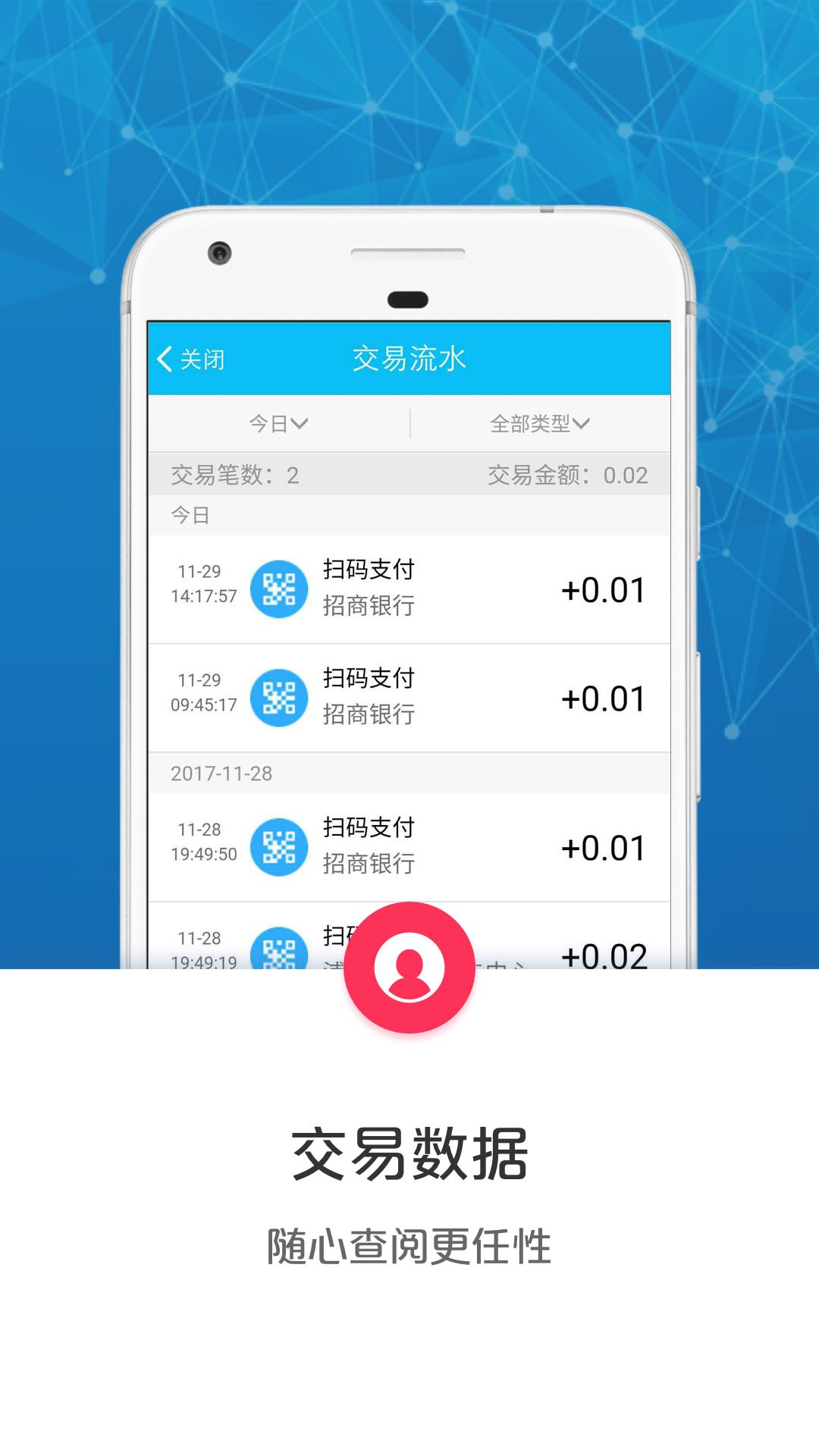
Task: Select the 交易金额 total of 0.02
Action: (569, 474)
